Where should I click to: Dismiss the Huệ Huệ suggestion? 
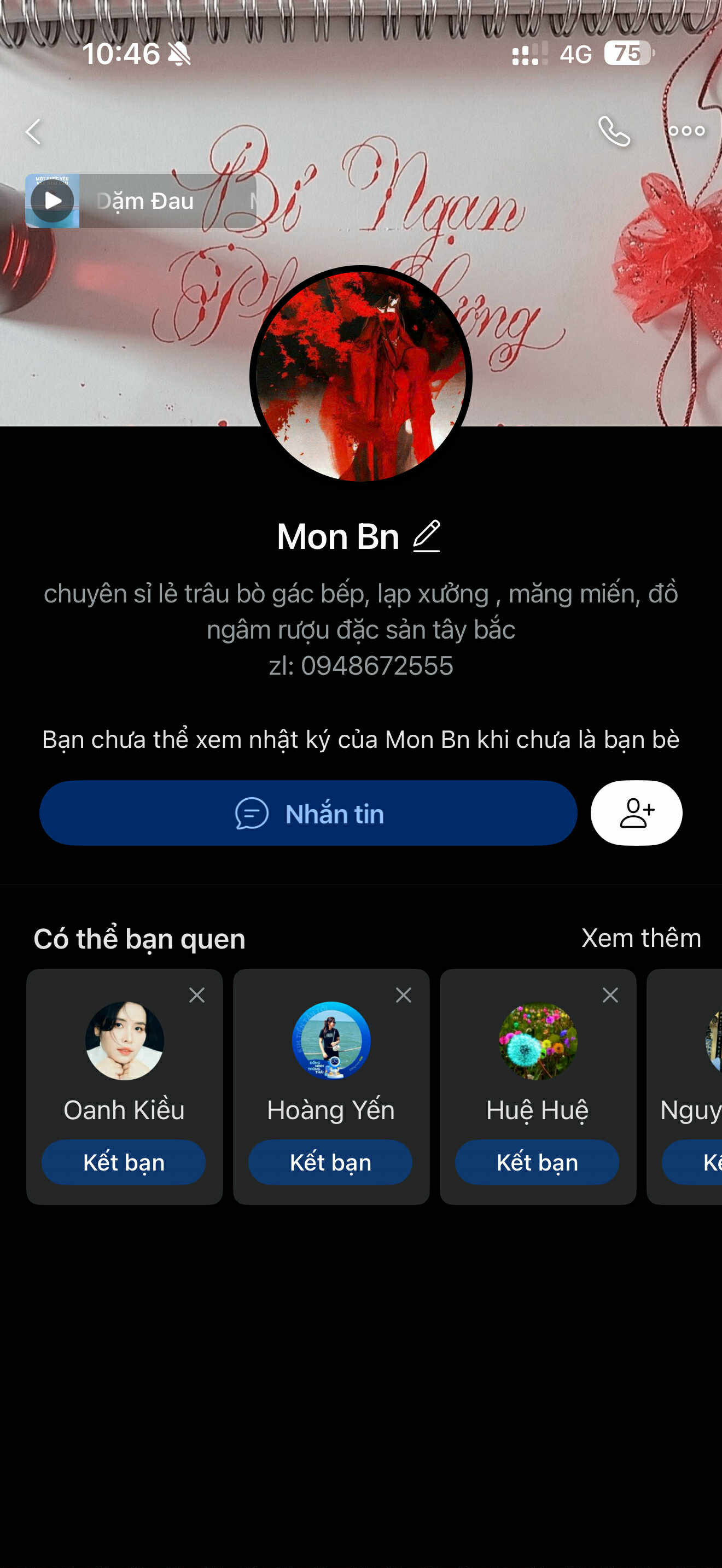click(x=610, y=995)
